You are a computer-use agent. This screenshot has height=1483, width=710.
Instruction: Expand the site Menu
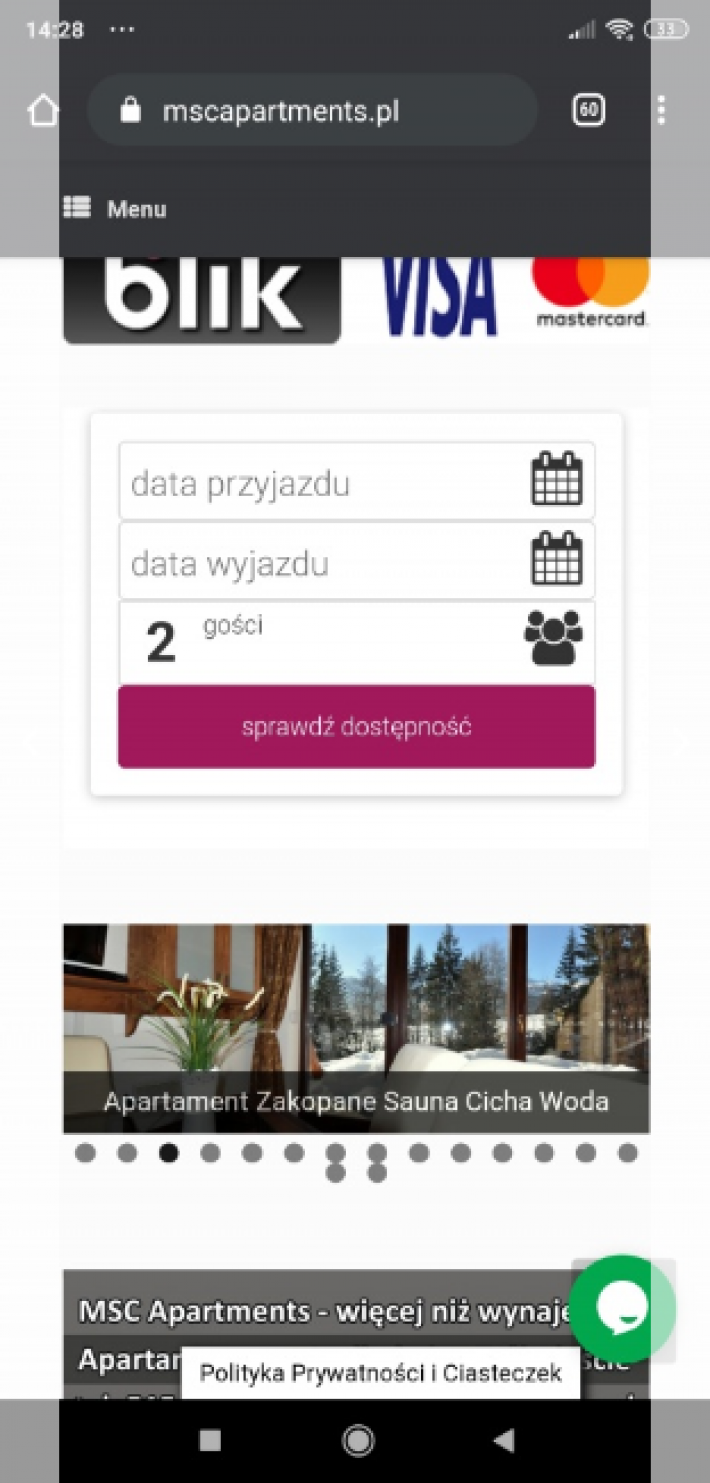[x=116, y=209]
